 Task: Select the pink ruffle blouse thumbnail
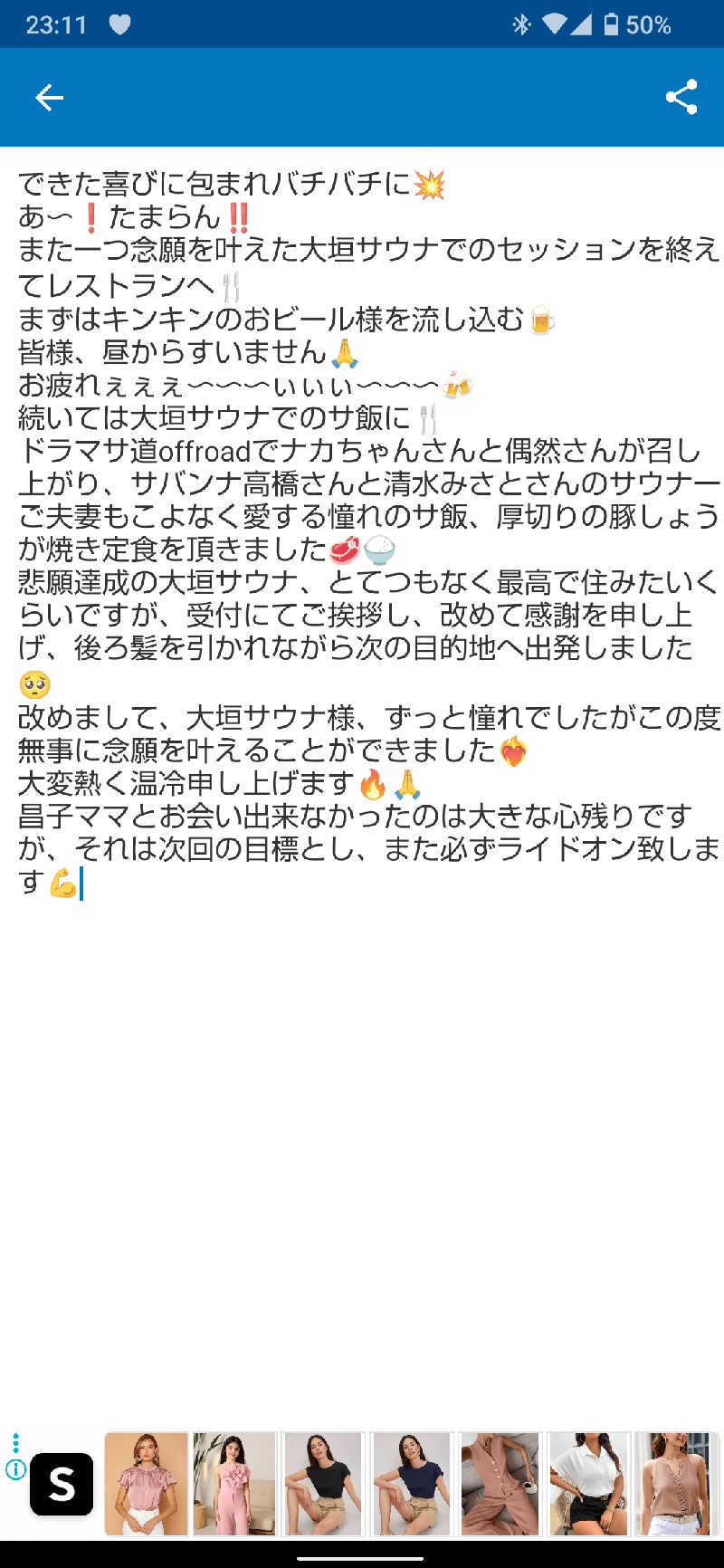(x=146, y=1483)
